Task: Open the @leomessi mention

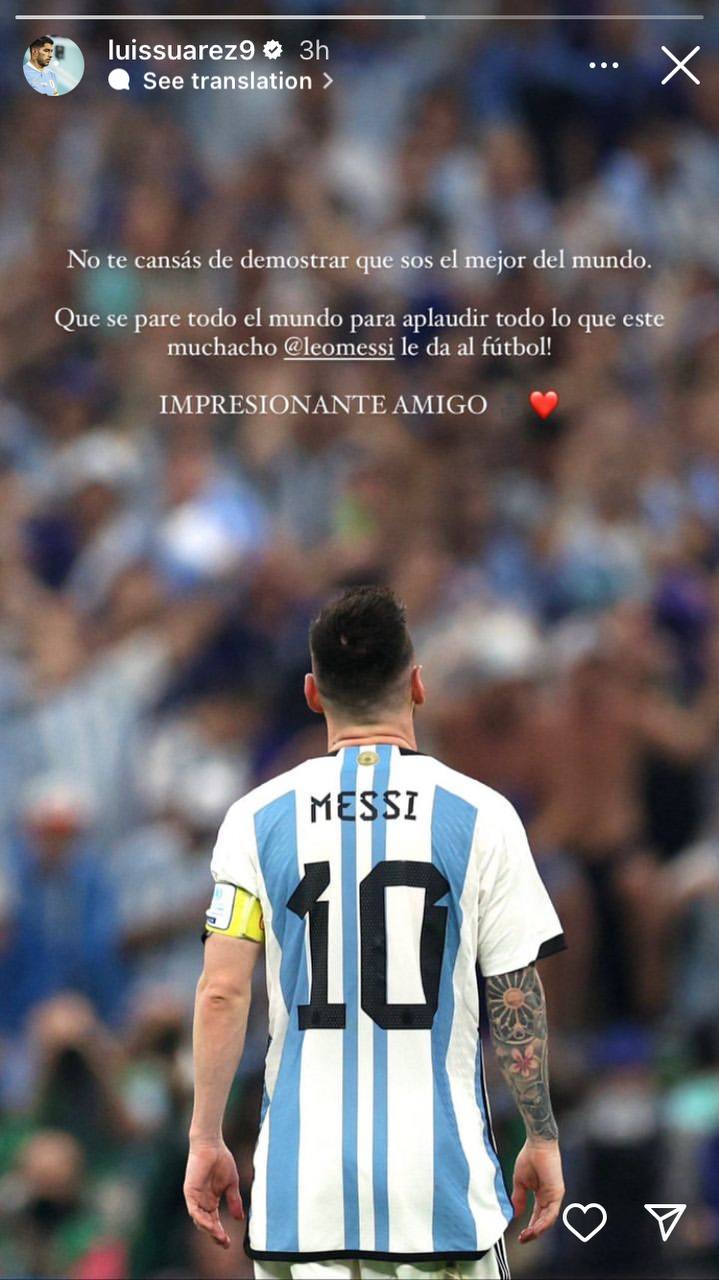Action: (339, 348)
